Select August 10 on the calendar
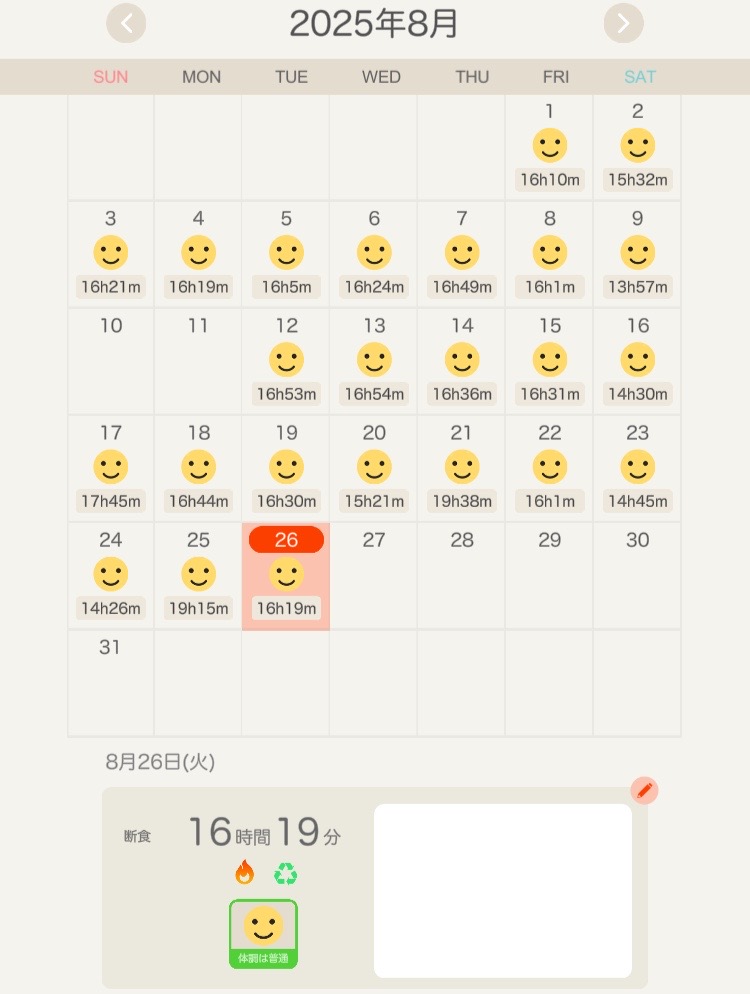The width and height of the screenshot is (750, 994). click(x=111, y=361)
